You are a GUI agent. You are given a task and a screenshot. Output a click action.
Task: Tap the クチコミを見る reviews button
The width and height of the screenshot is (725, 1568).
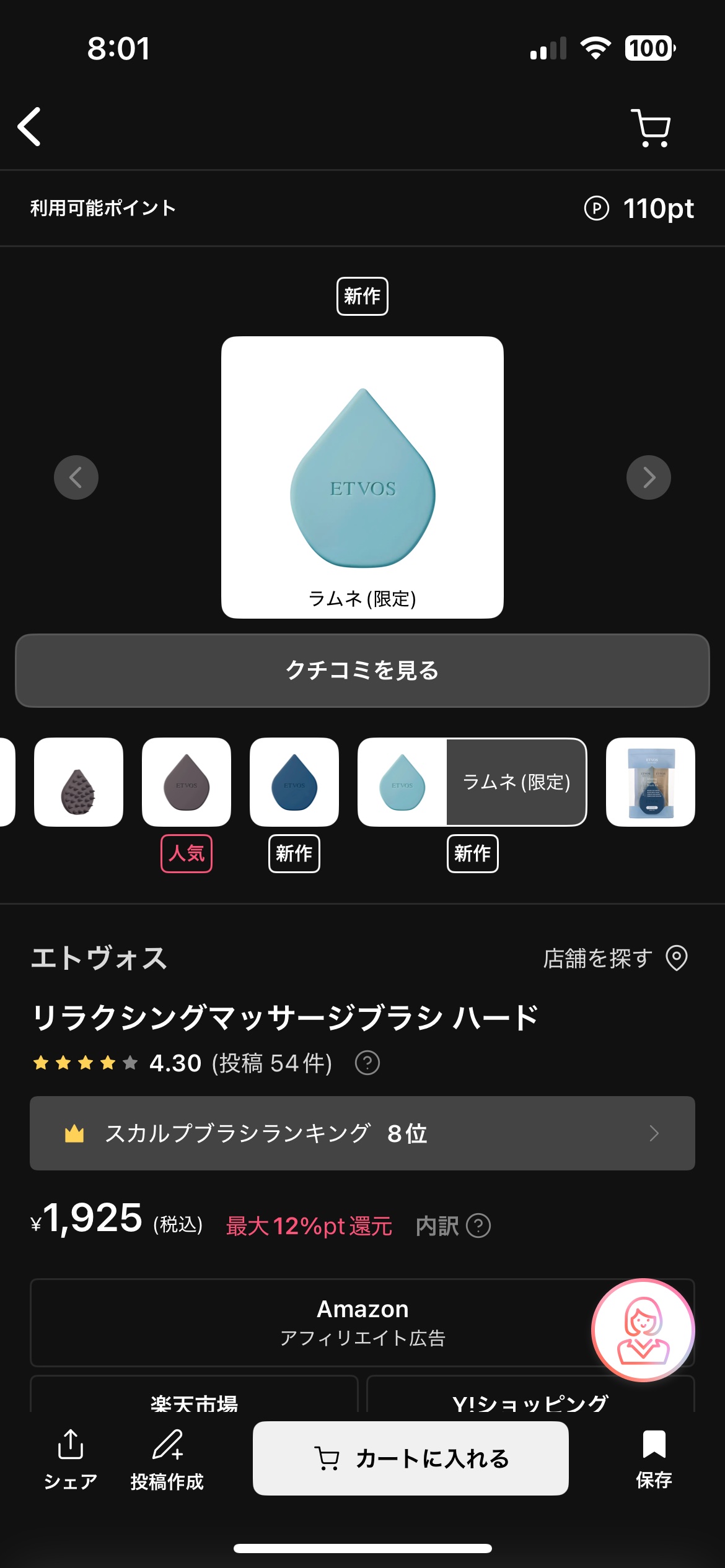tap(362, 671)
